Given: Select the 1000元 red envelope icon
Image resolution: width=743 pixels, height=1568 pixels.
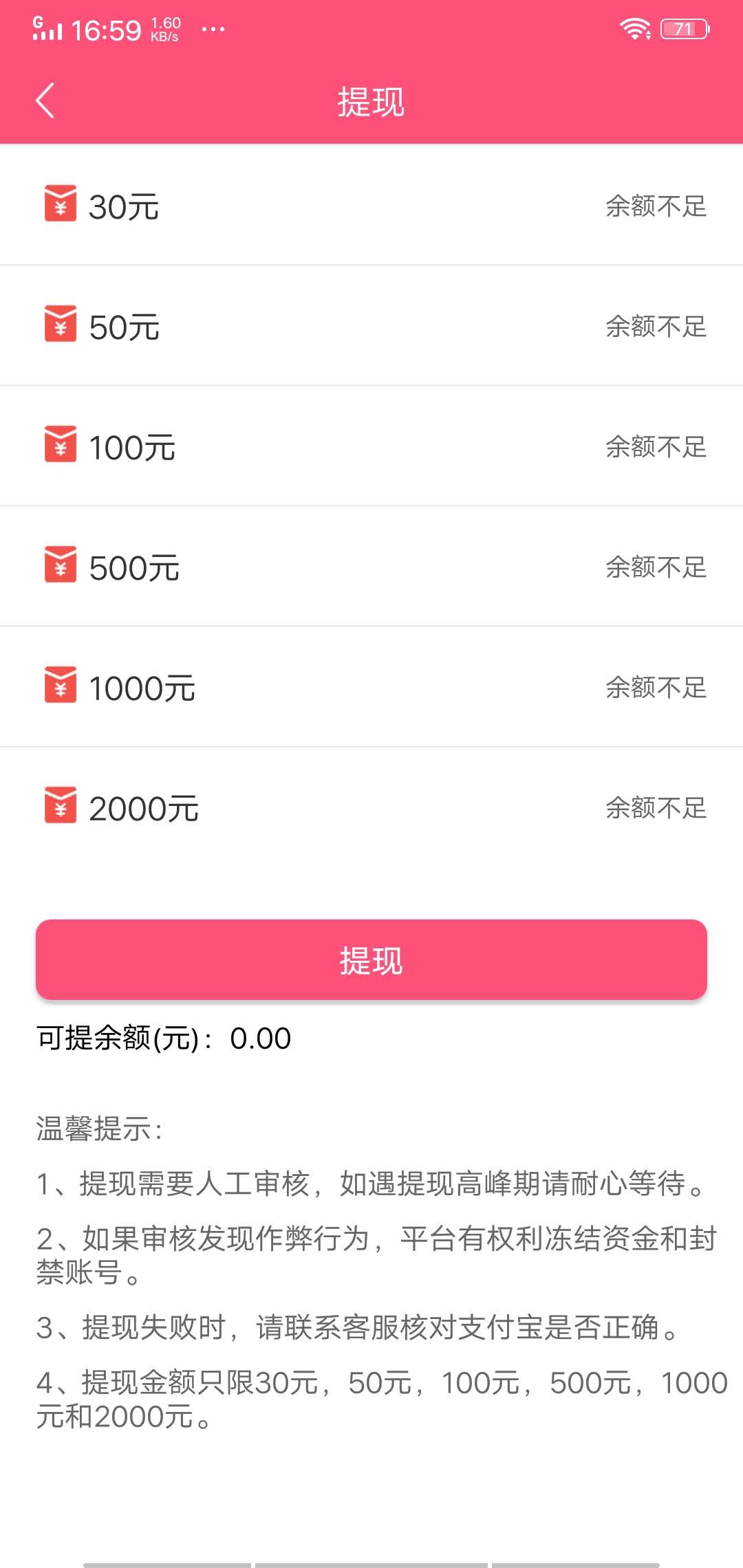Looking at the screenshot, I should 59,687.
